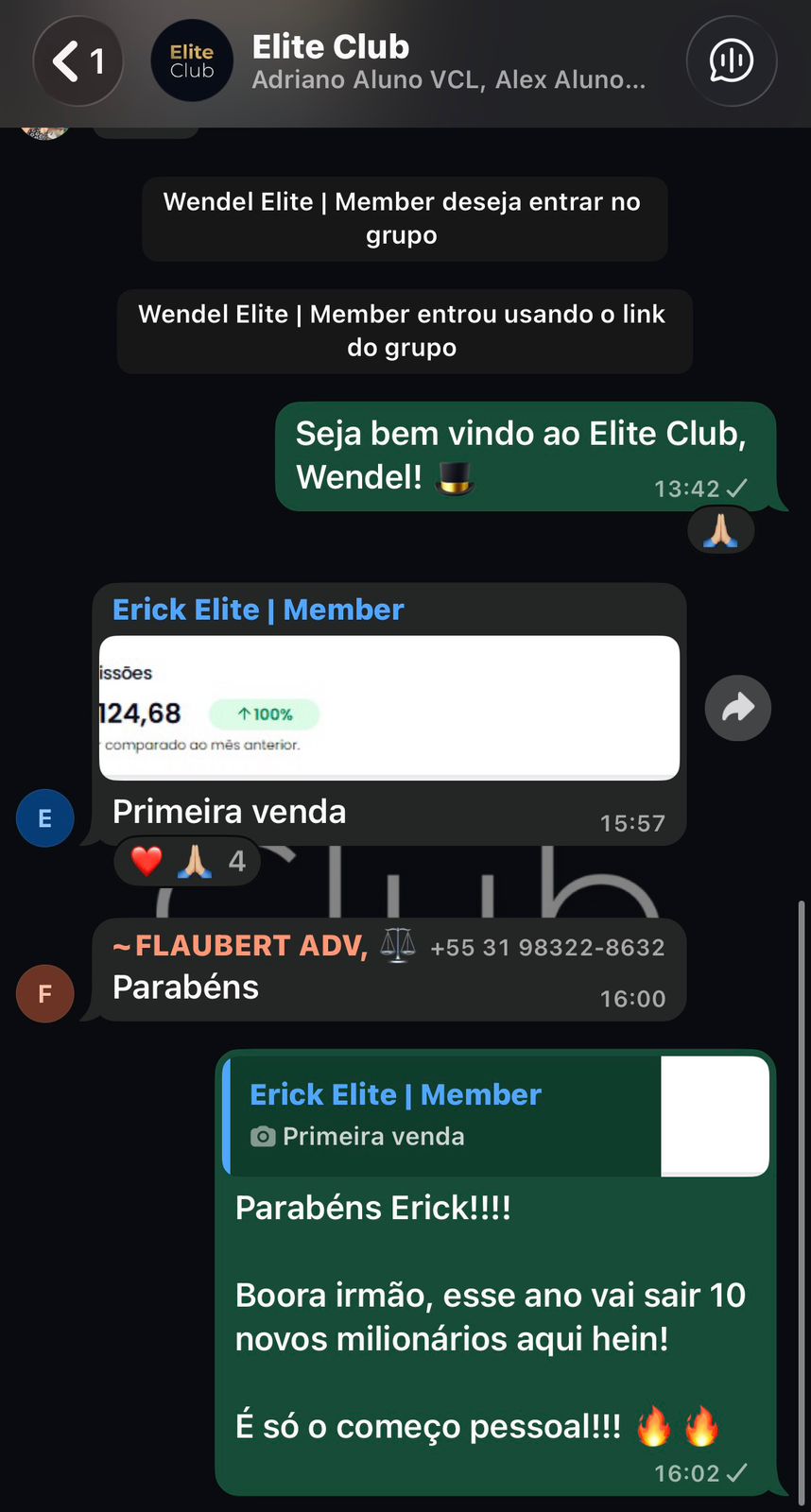This screenshot has width=811, height=1512.
Task: Tap Flaubert's phone number +55 31 98322-8632
Action: [x=547, y=948]
